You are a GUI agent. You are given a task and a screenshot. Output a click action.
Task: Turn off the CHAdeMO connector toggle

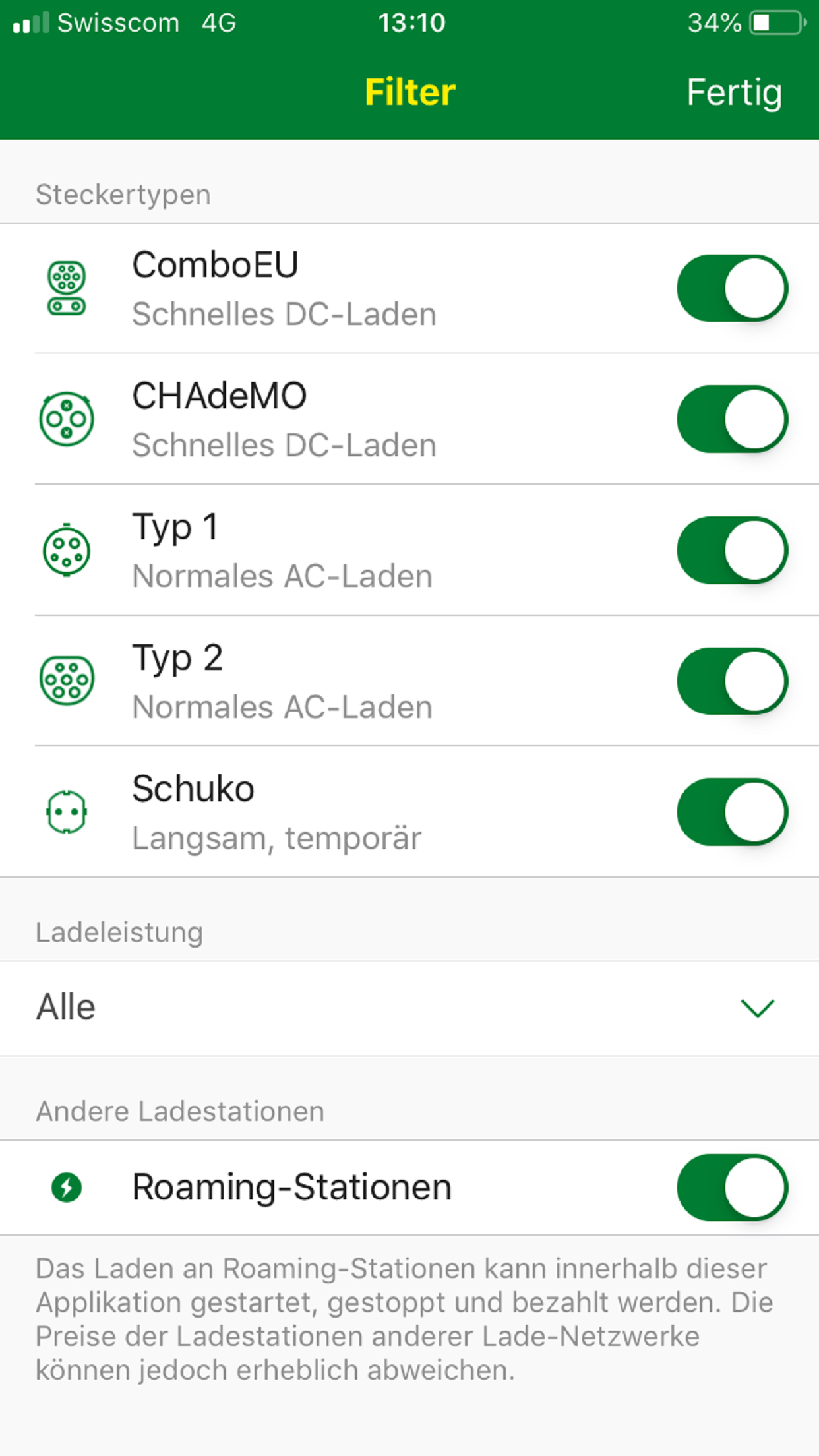(732, 419)
